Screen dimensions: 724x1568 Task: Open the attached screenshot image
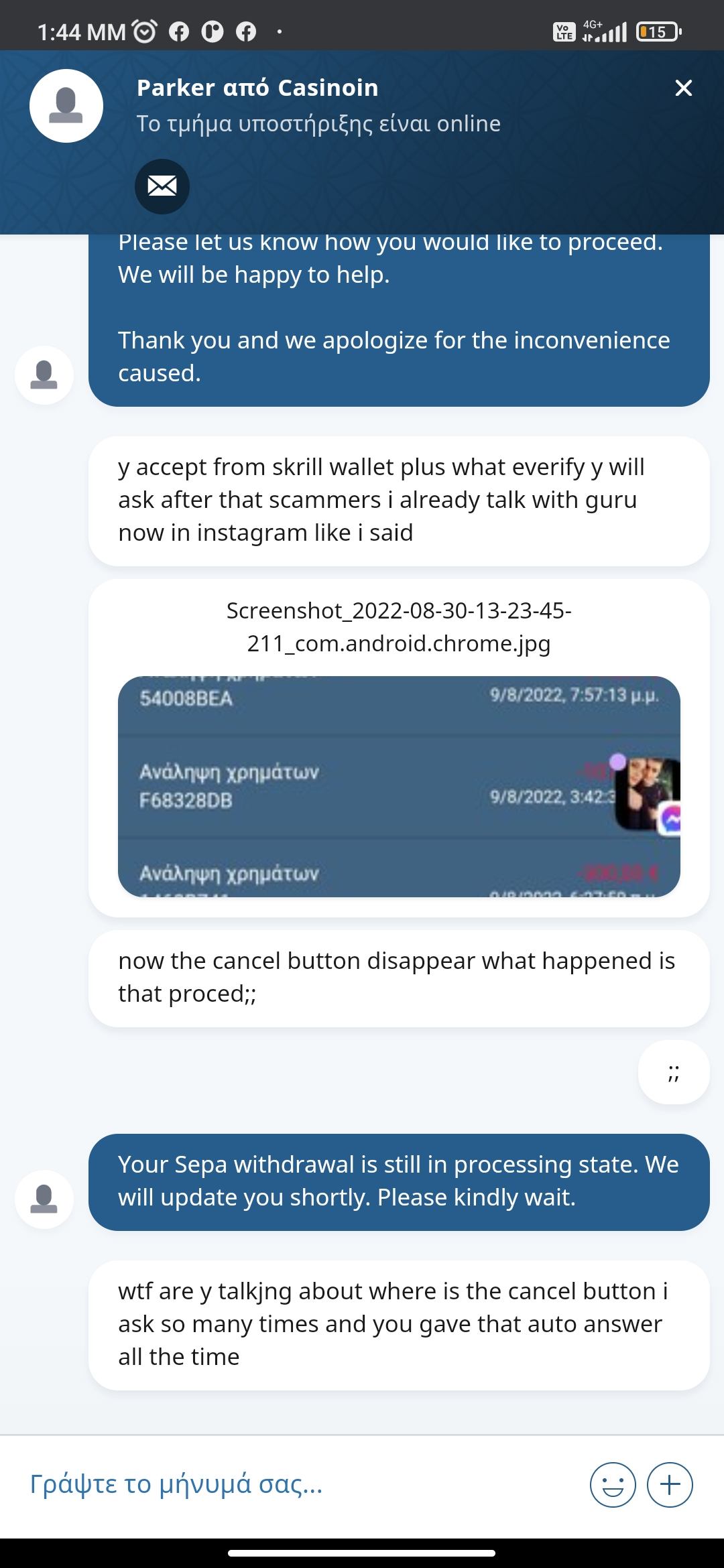point(399,786)
